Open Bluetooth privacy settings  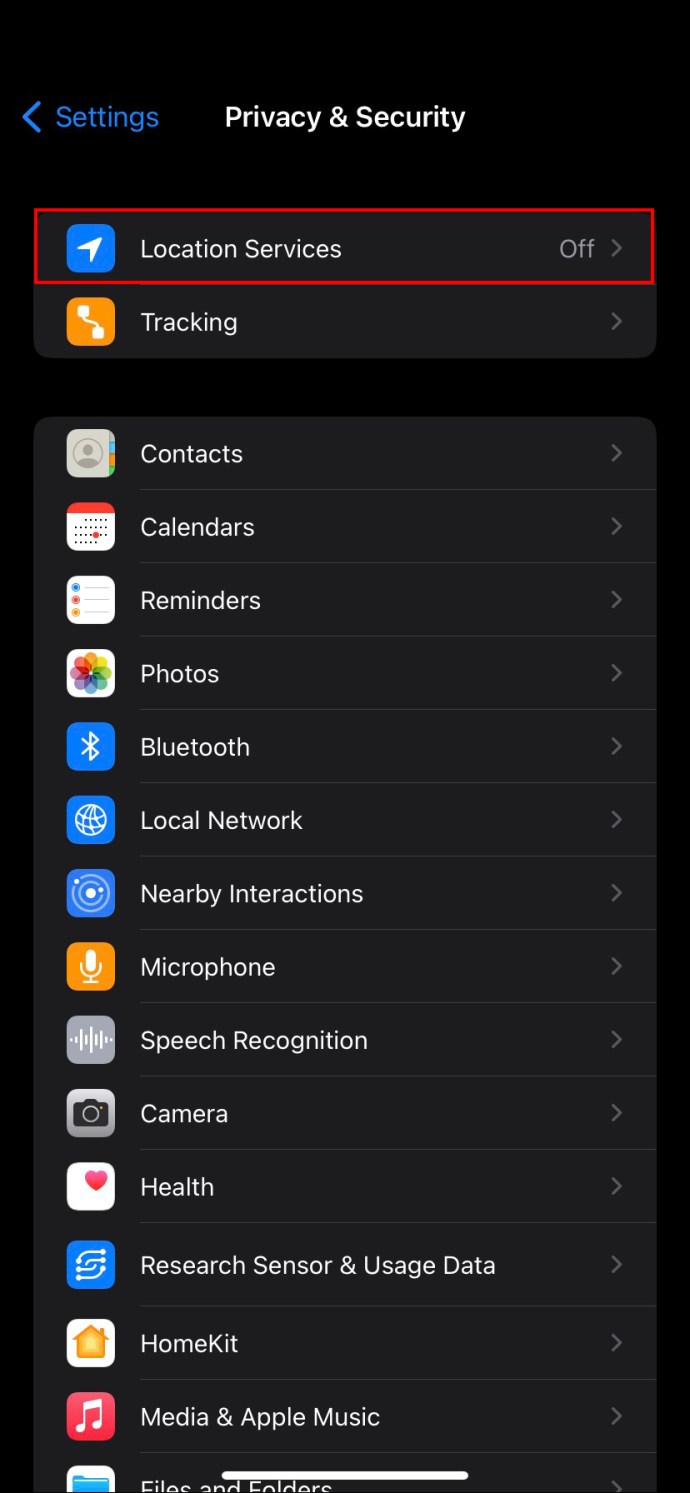click(345, 747)
